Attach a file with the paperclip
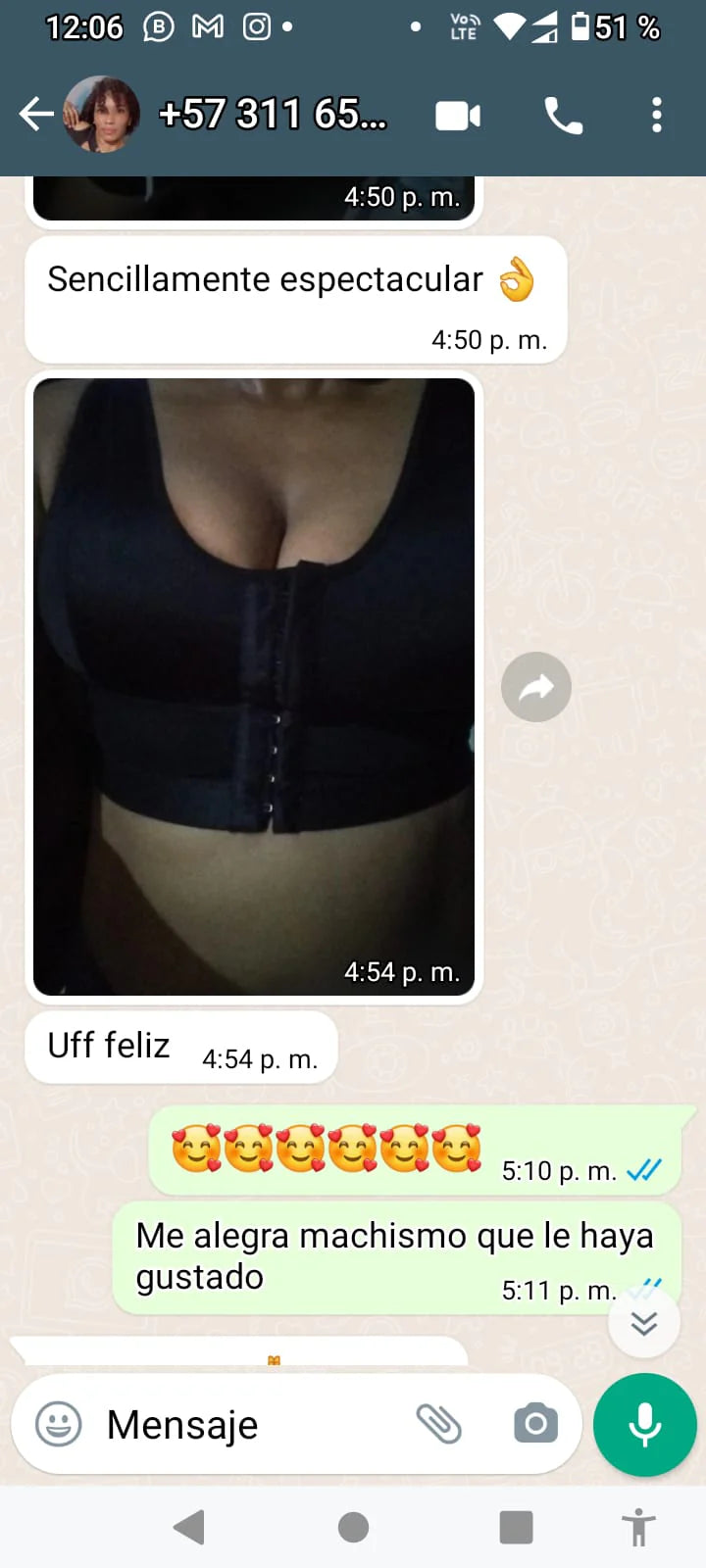Screen dimensions: 706x1568 point(438,1424)
